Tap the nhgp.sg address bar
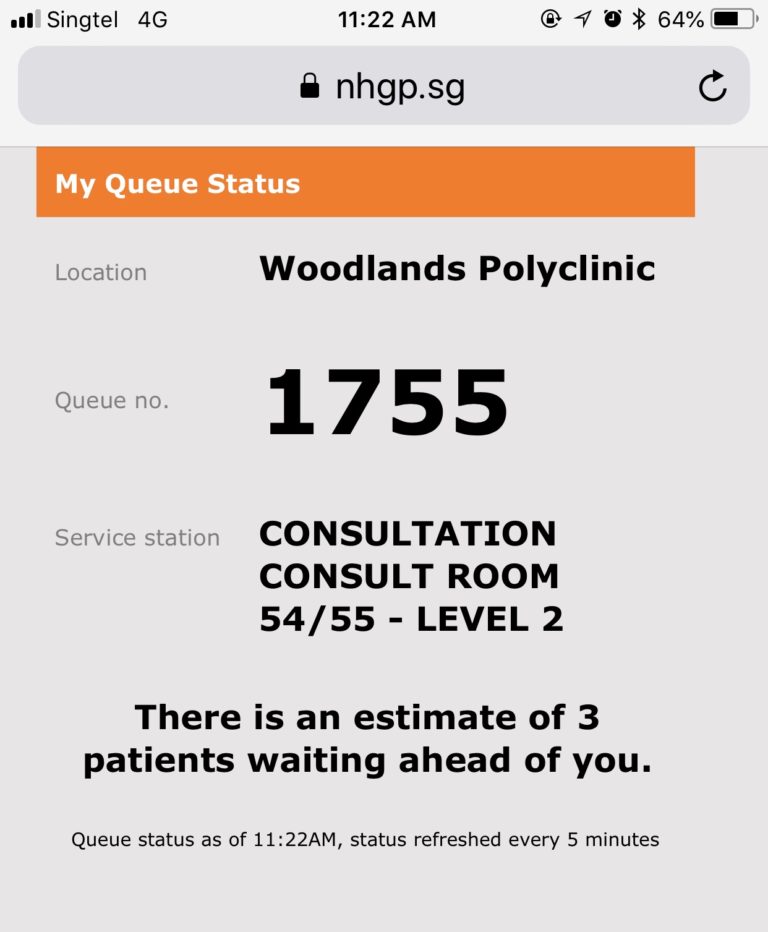Viewport: 768px width, 932px height. 384,86
